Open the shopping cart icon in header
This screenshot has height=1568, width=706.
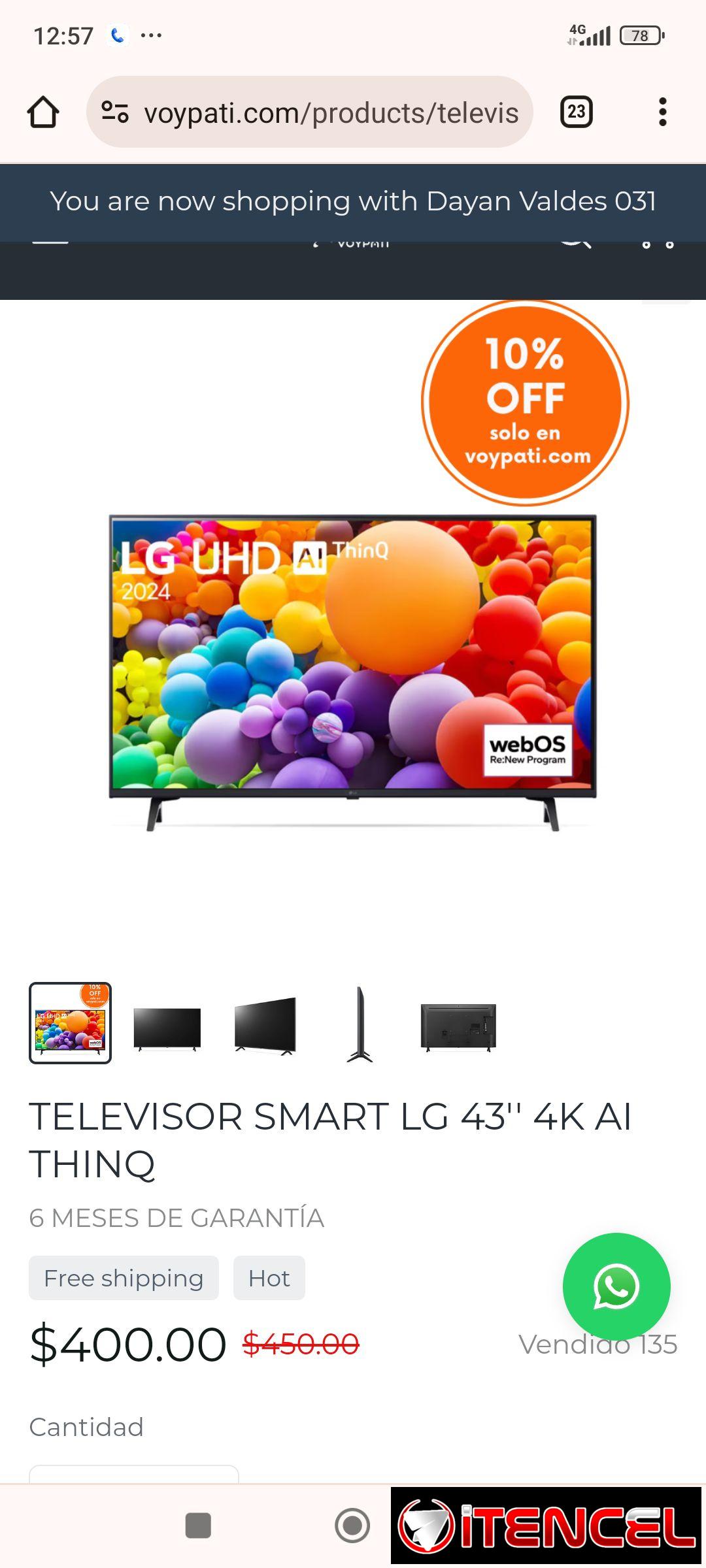coord(671,243)
